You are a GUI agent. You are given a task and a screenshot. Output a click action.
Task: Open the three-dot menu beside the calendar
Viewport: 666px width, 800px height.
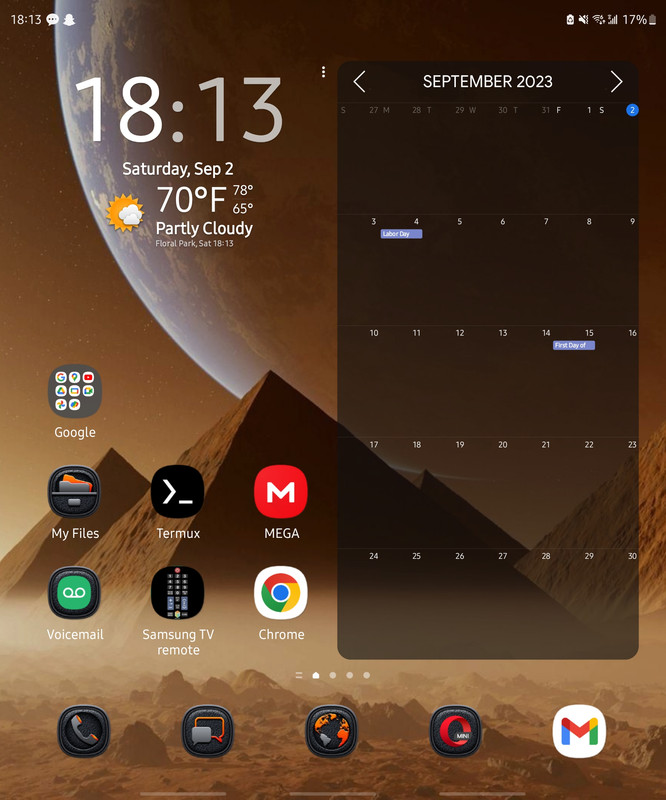(x=323, y=72)
